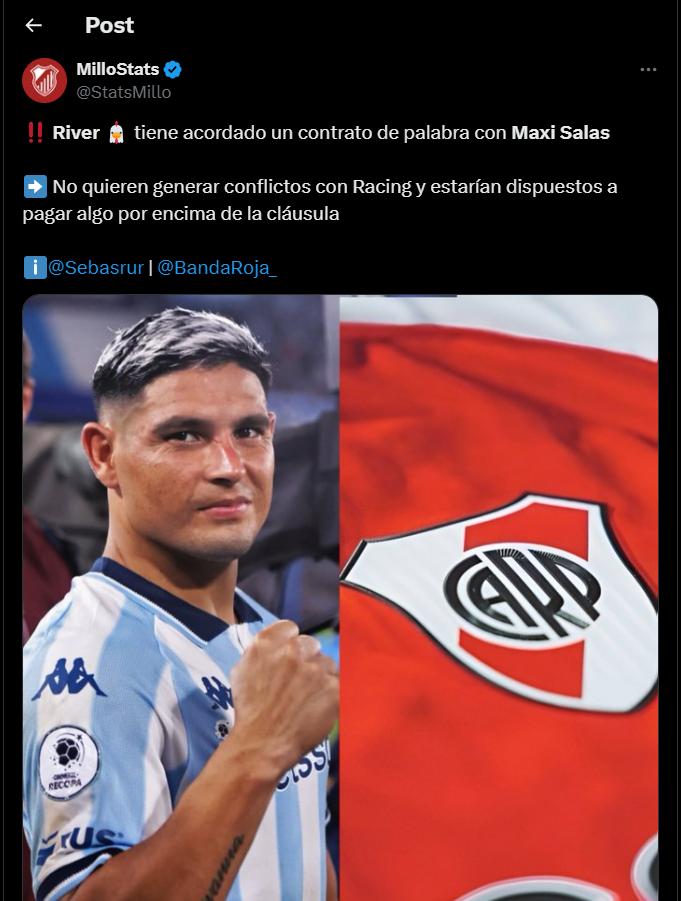
Task: Open the post's three-dot overflow menu
Action: pos(648,70)
